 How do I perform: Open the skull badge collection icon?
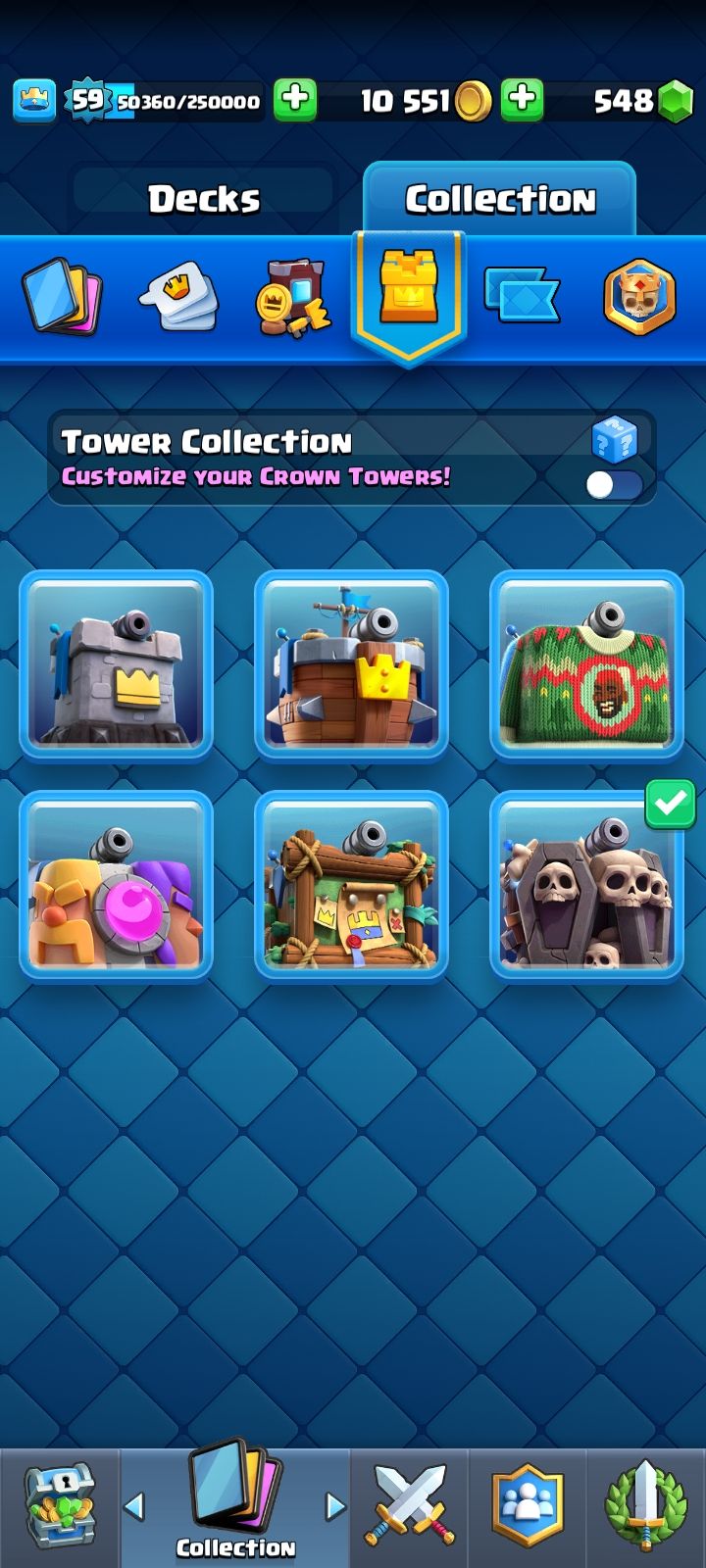tap(639, 296)
